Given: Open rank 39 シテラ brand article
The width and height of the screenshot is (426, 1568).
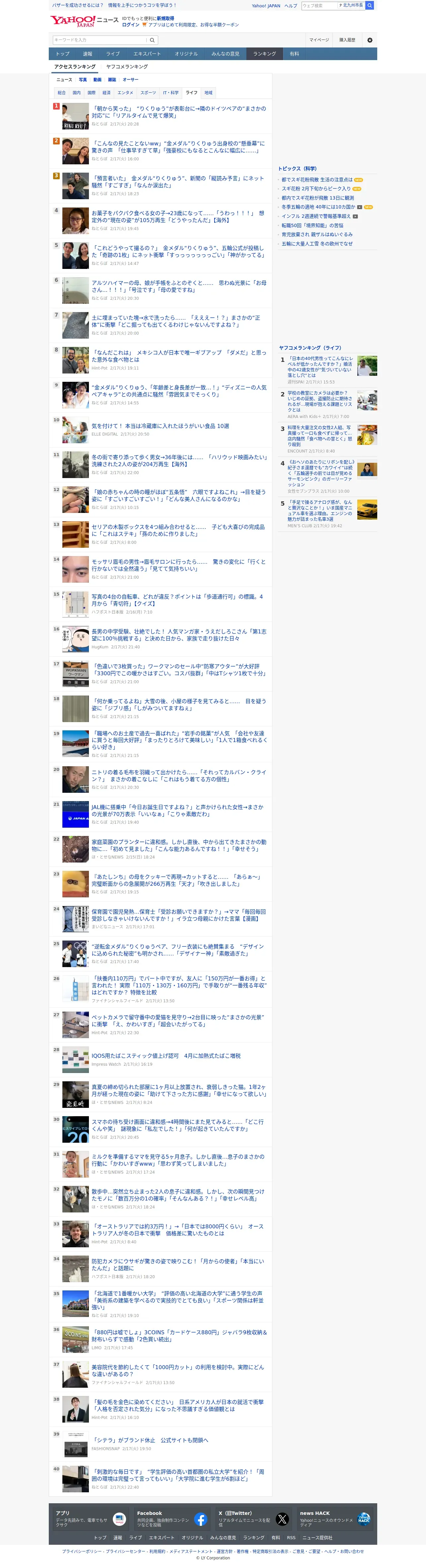Looking at the screenshot, I should click(150, 1440).
